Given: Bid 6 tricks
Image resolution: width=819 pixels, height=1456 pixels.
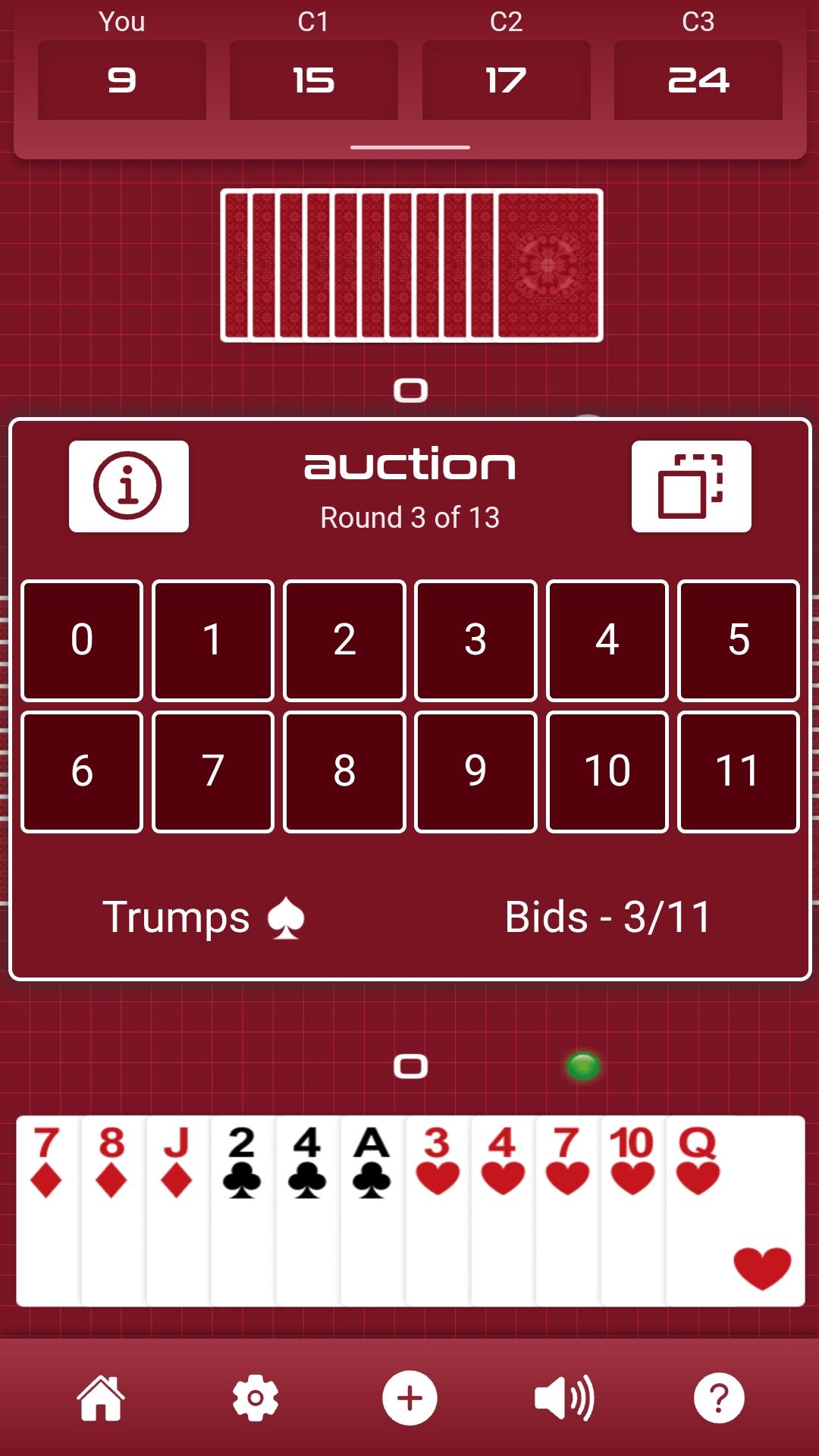Looking at the screenshot, I should (x=82, y=772).
